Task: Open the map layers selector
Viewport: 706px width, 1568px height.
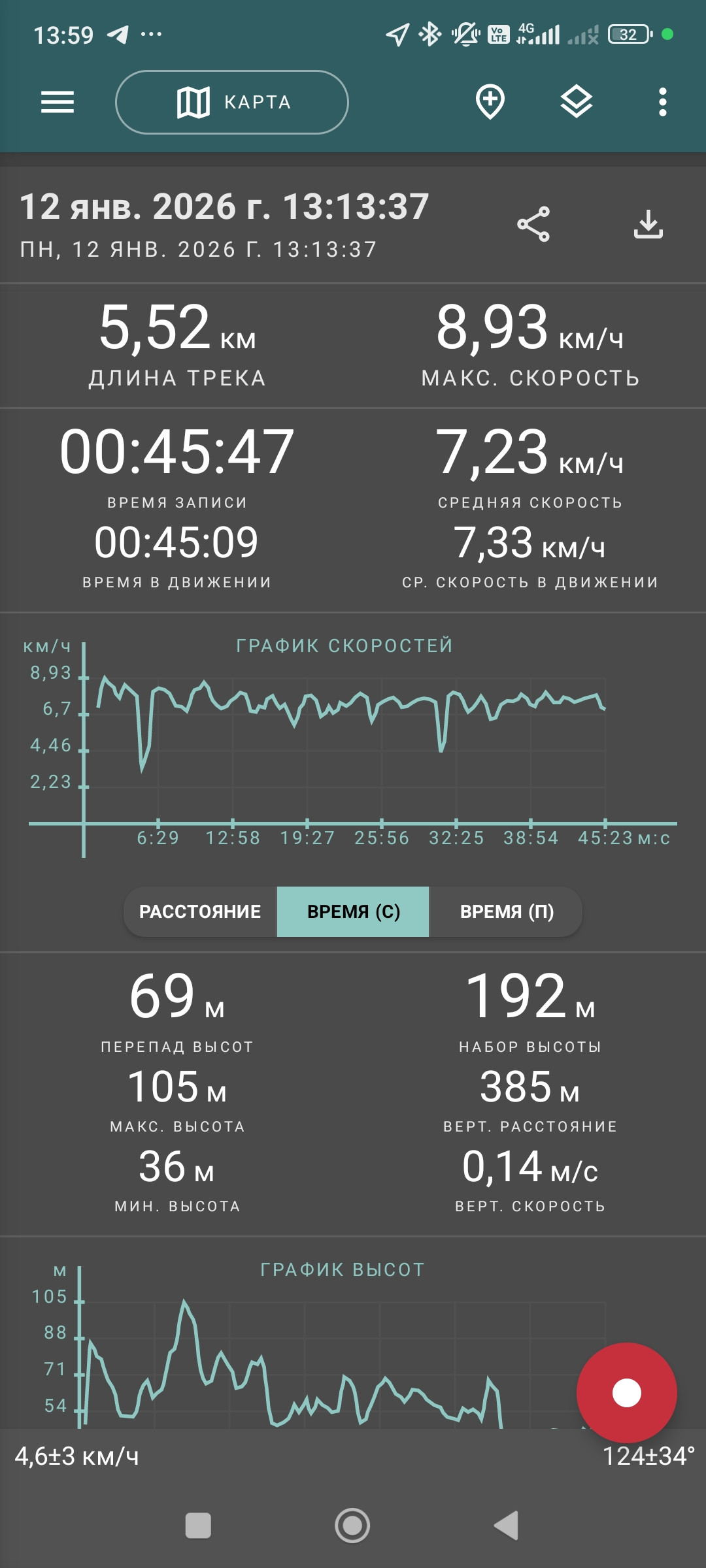Action: click(577, 102)
